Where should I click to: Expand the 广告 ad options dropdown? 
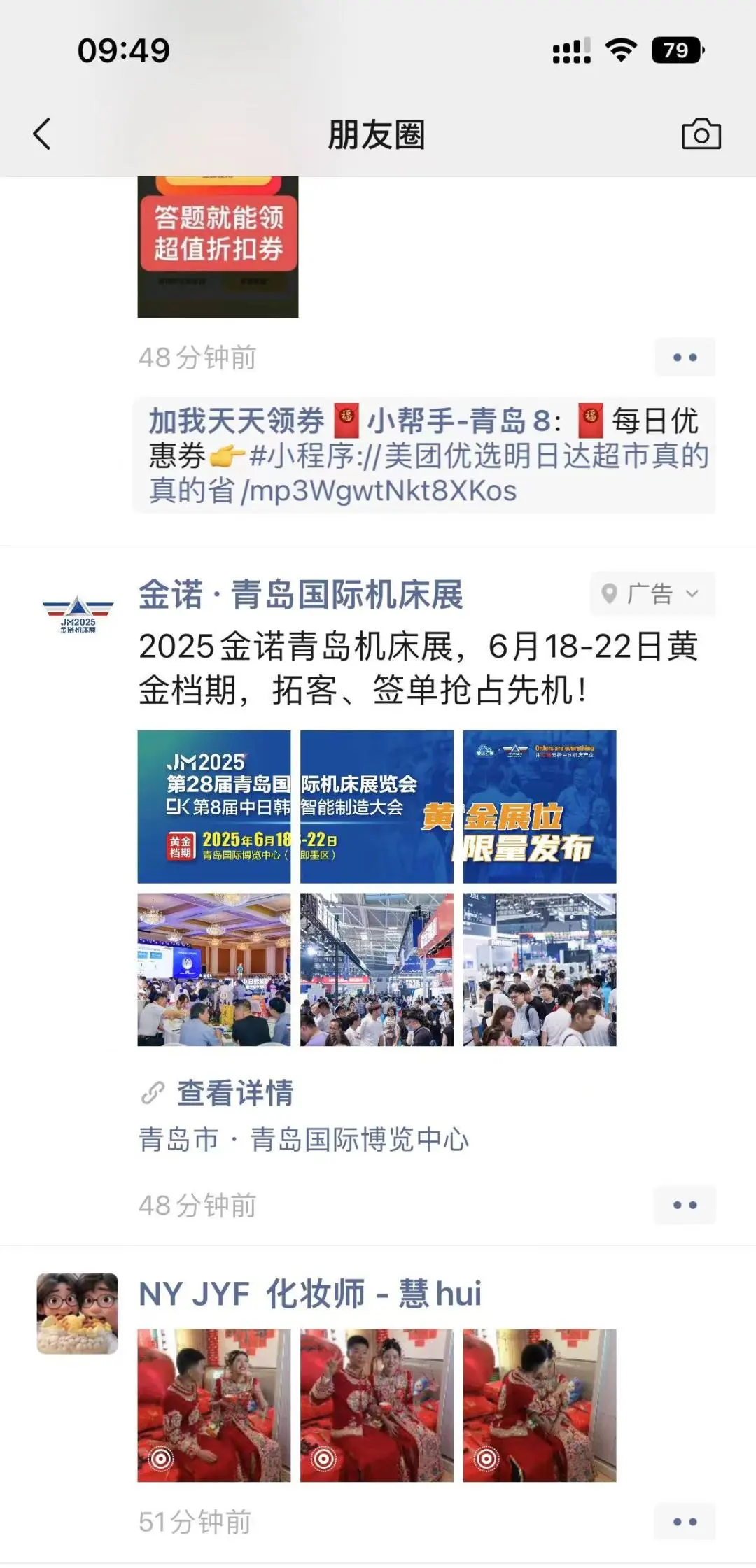[x=652, y=594]
